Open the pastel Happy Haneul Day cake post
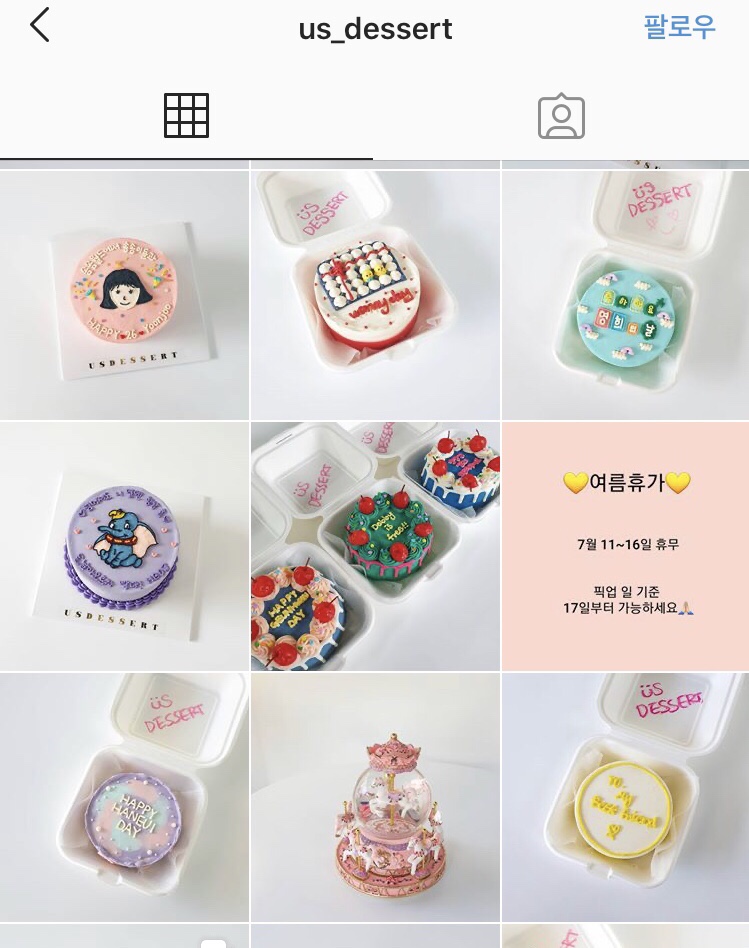 (124, 797)
